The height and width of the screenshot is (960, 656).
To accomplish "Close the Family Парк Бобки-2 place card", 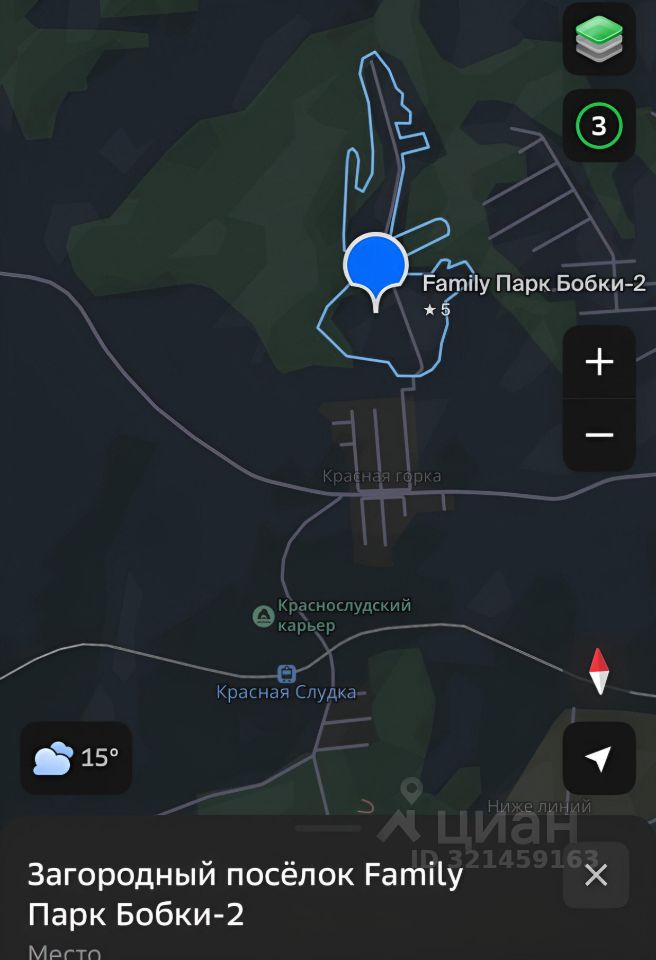I will 596,875.
